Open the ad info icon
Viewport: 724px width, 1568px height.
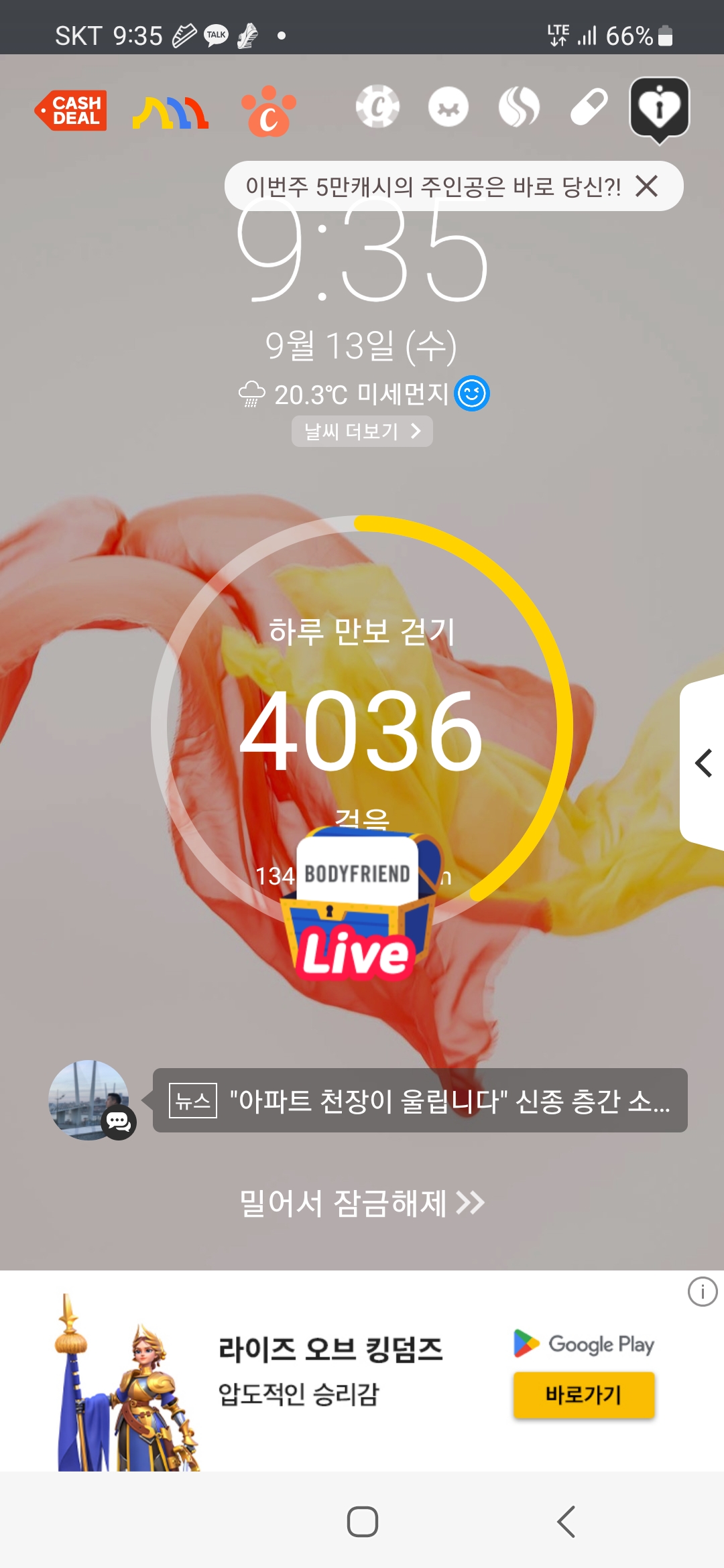(702, 1291)
